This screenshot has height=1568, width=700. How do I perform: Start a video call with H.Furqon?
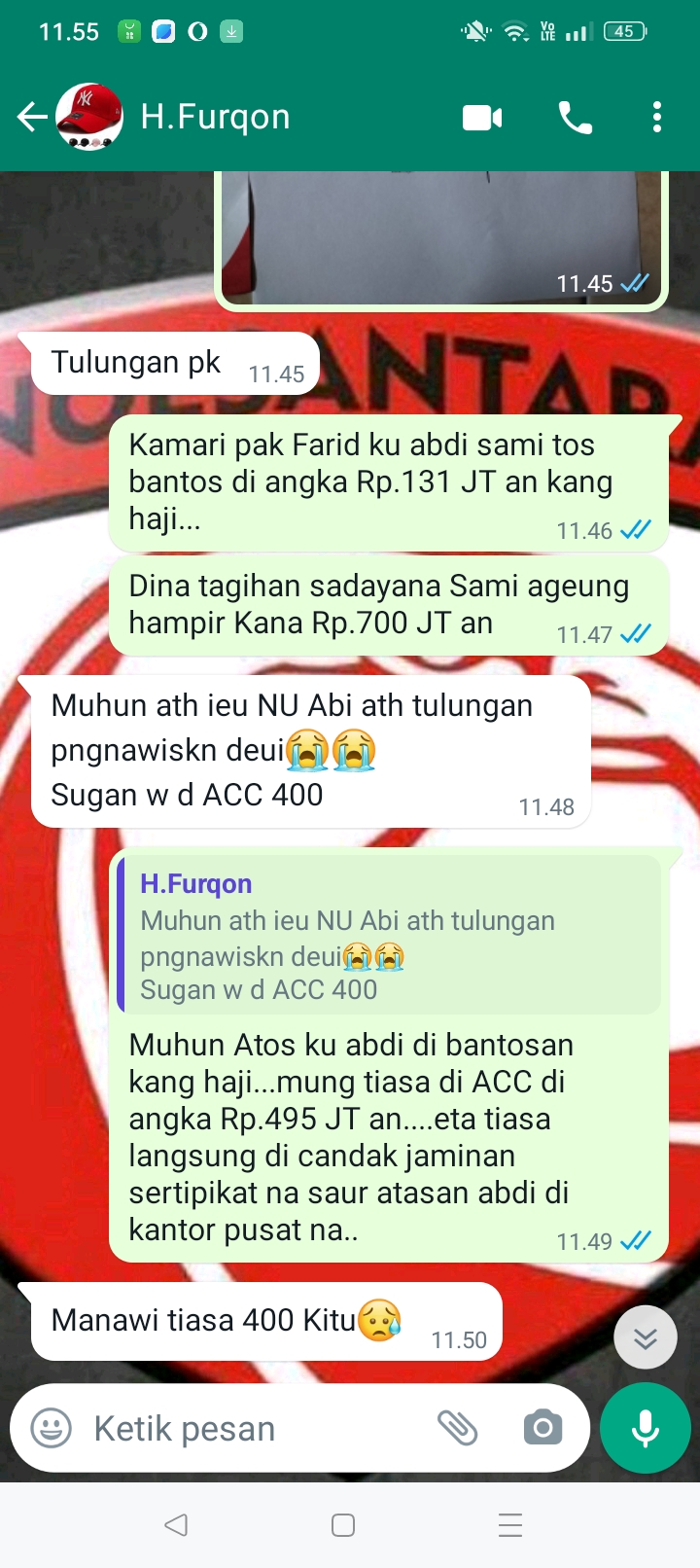coord(482,118)
